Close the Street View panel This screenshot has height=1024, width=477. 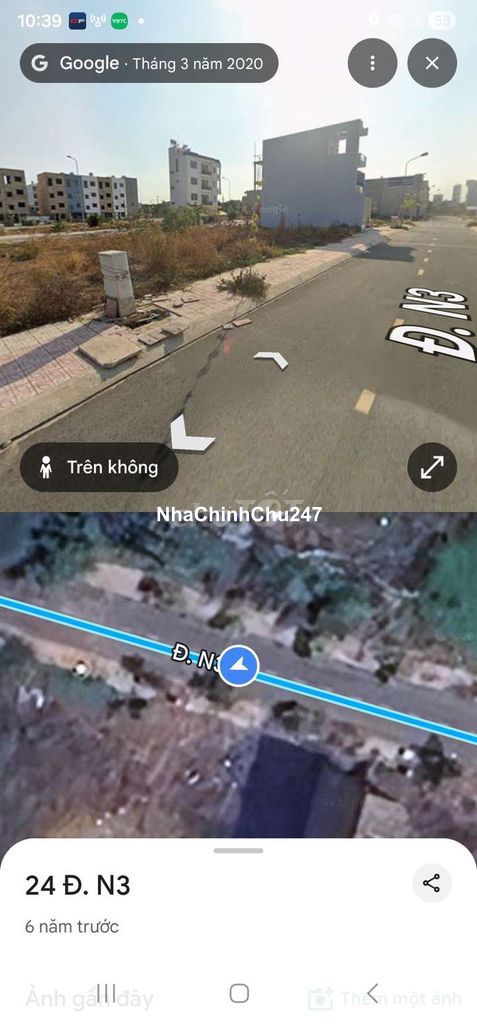(432, 63)
